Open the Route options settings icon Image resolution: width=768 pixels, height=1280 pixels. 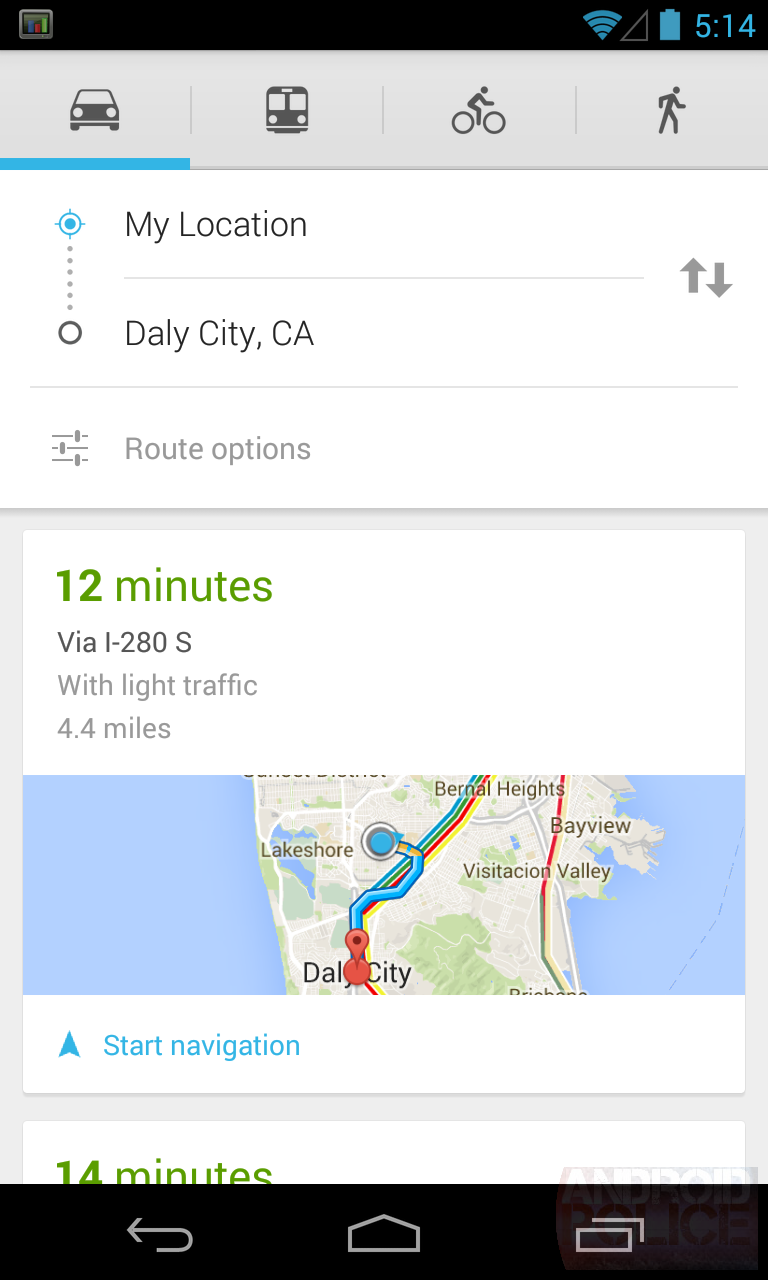pos(68,448)
